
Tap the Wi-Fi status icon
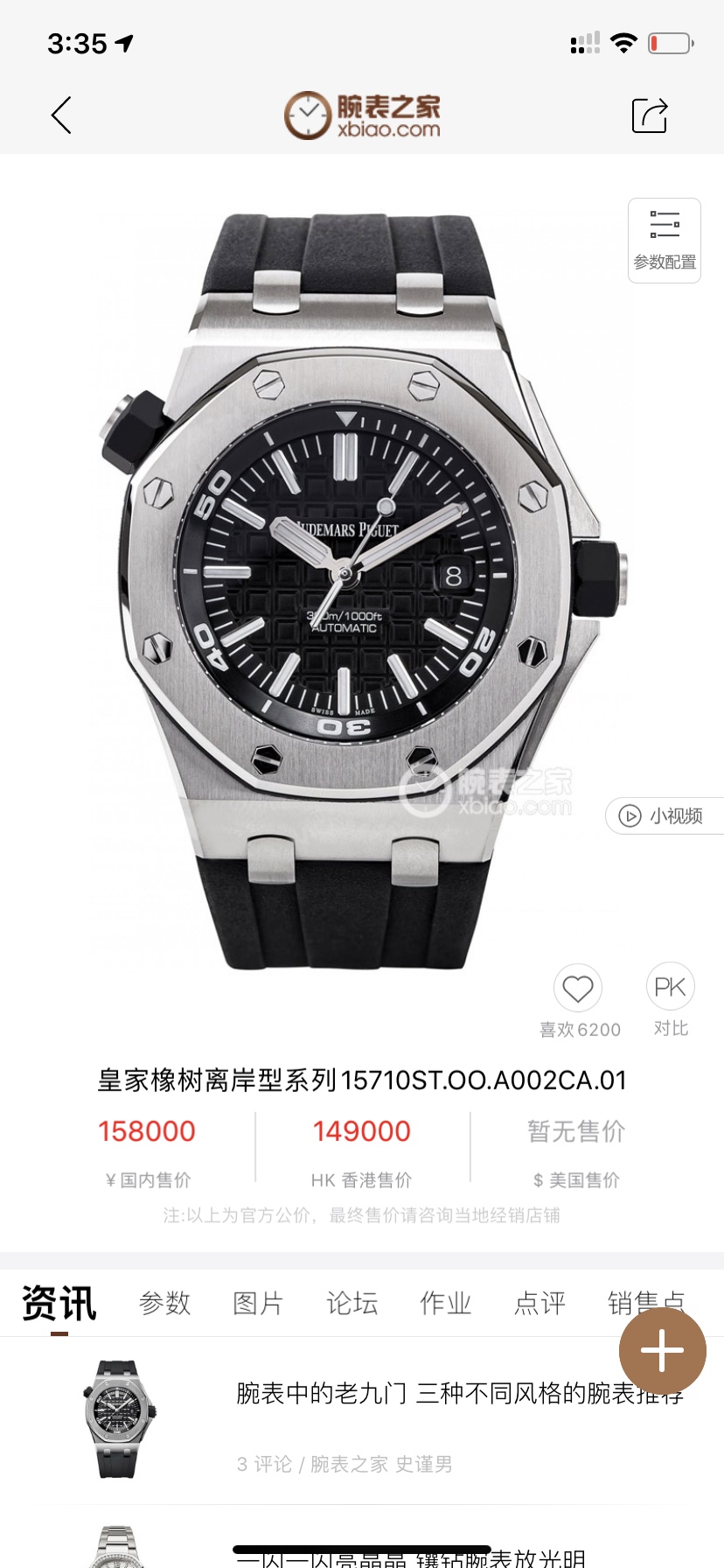[623, 41]
